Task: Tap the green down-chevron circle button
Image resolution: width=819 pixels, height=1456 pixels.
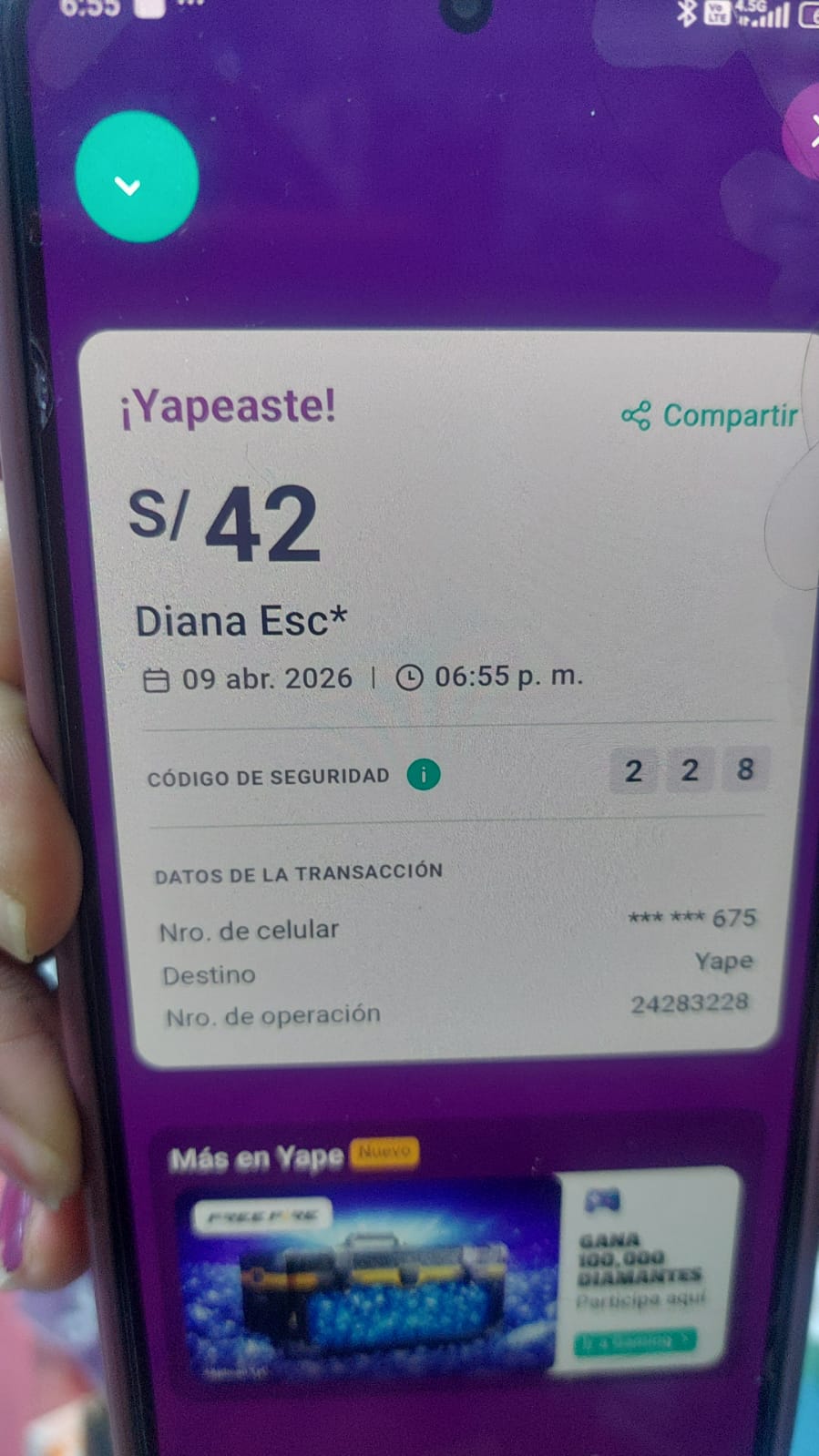Action: (x=136, y=178)
